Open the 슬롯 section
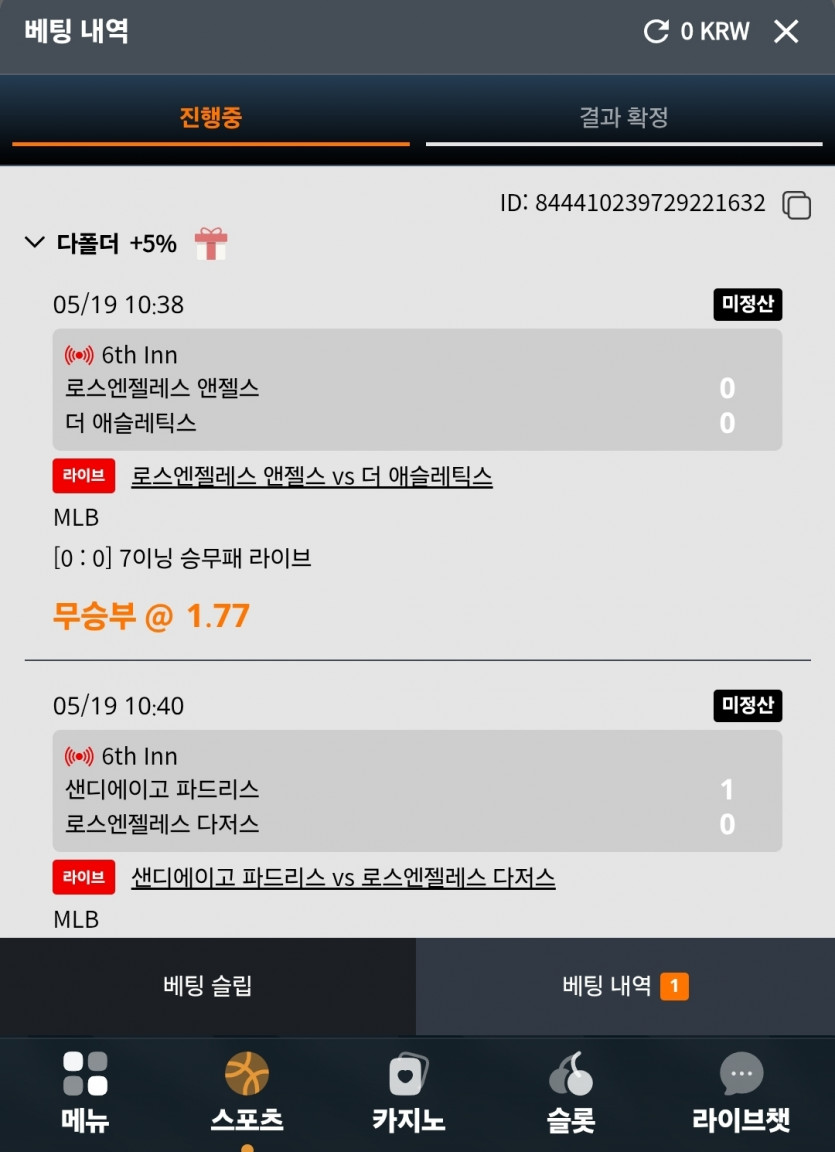Screen dimensions: 835x1152 click(571, 1092)
